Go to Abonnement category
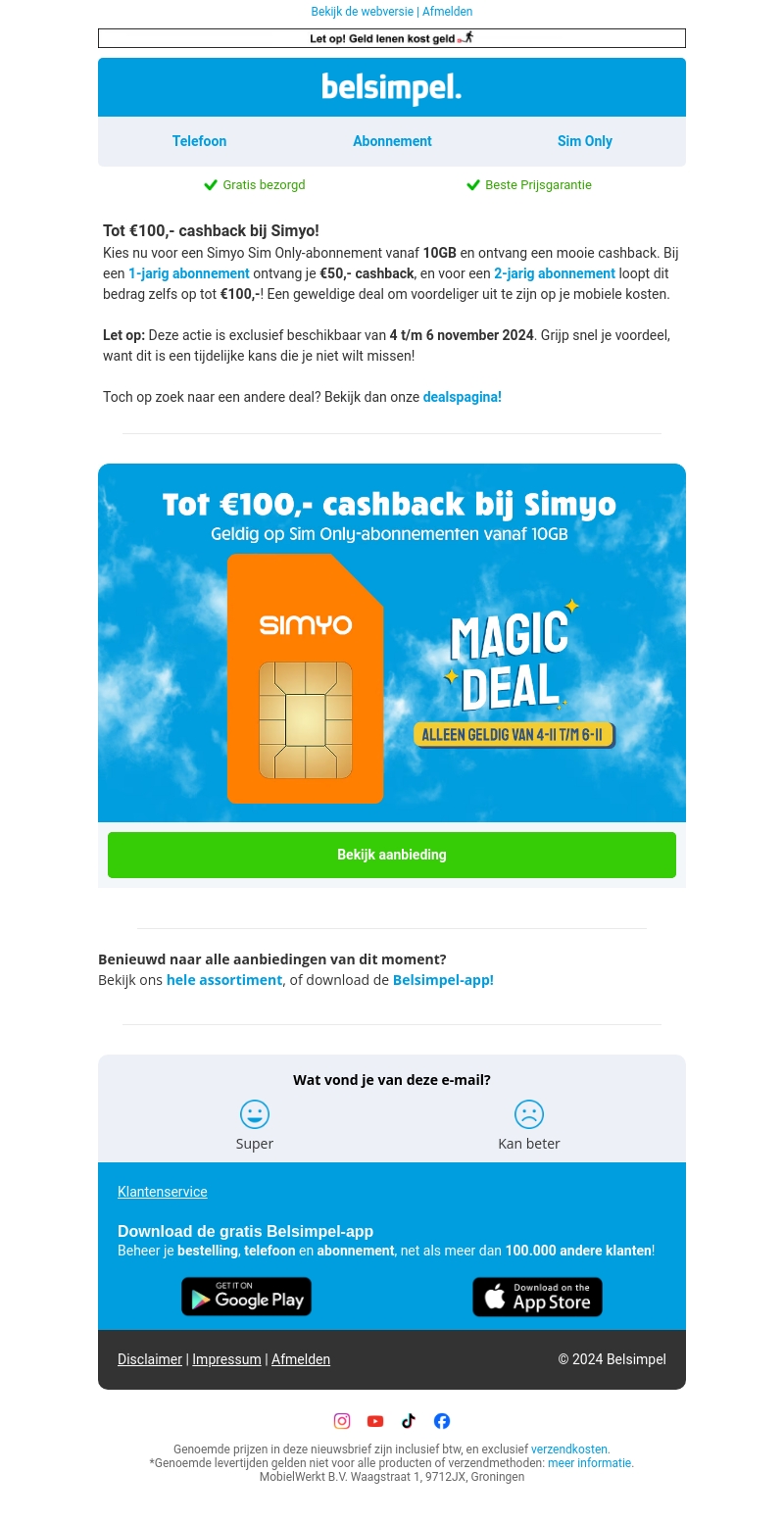 click(x=392, y=141)
